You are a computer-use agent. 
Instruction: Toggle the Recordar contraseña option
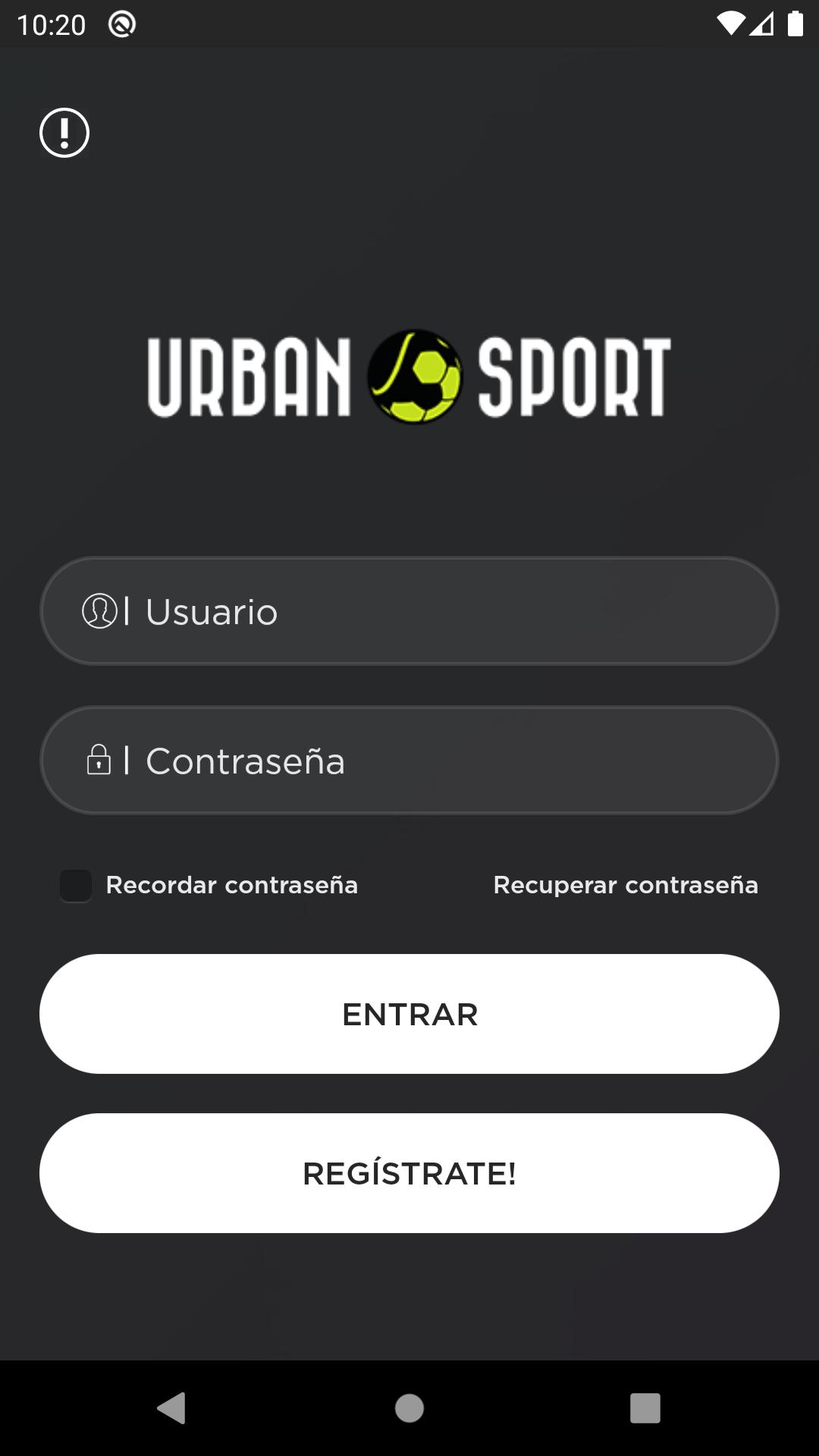(75, 886)
